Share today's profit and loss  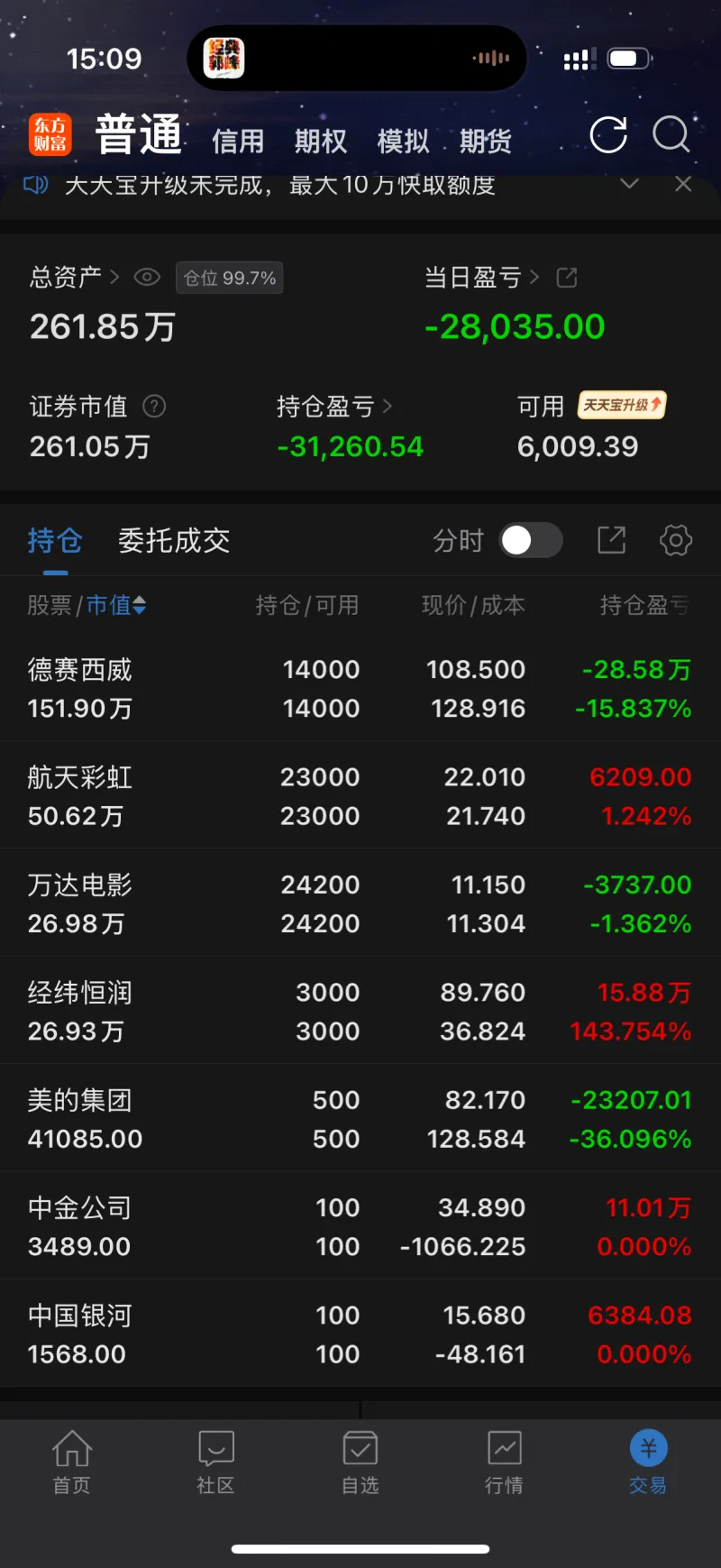pos(567,277)
